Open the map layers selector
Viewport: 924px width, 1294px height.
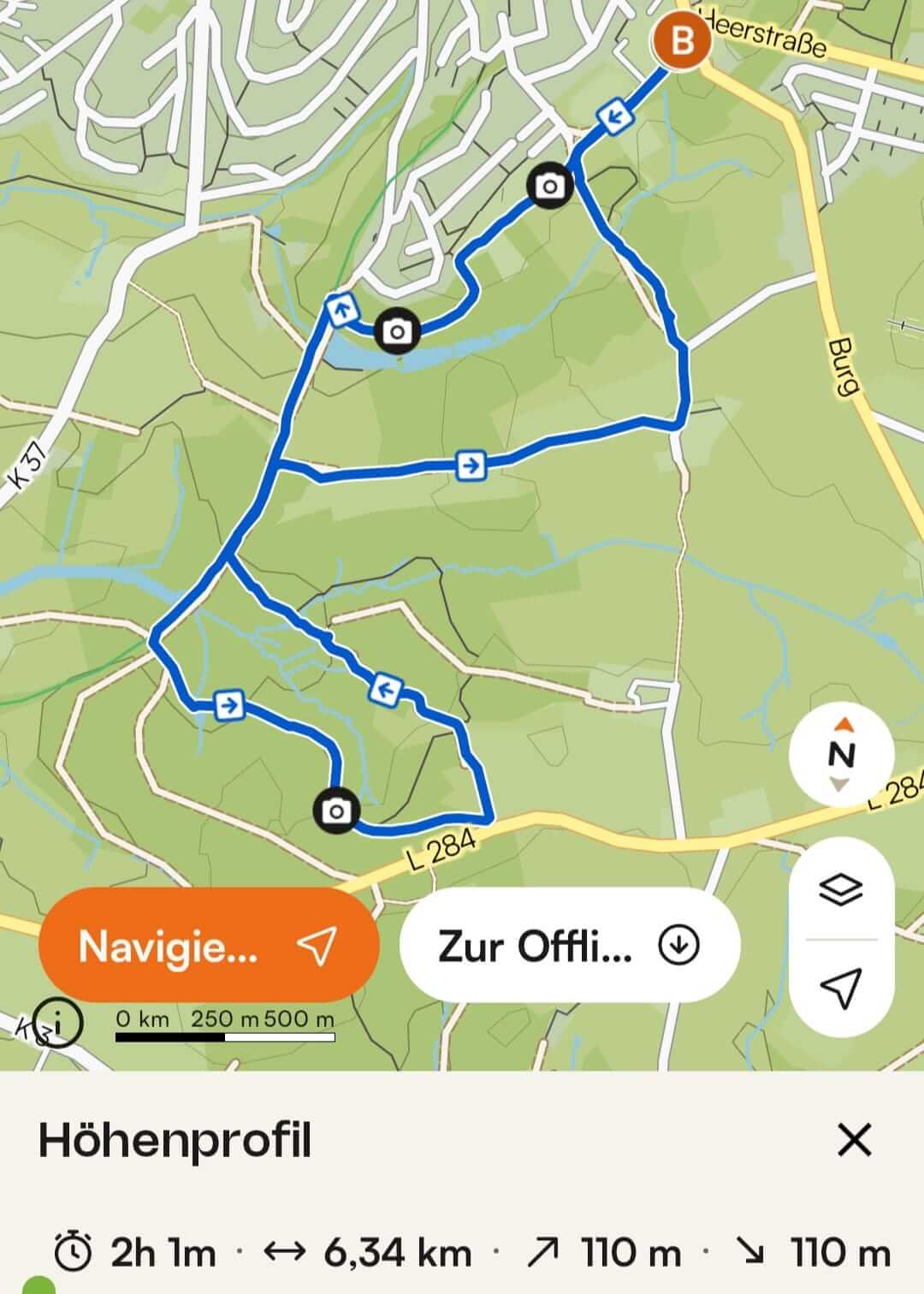click(x=841, y=889)
